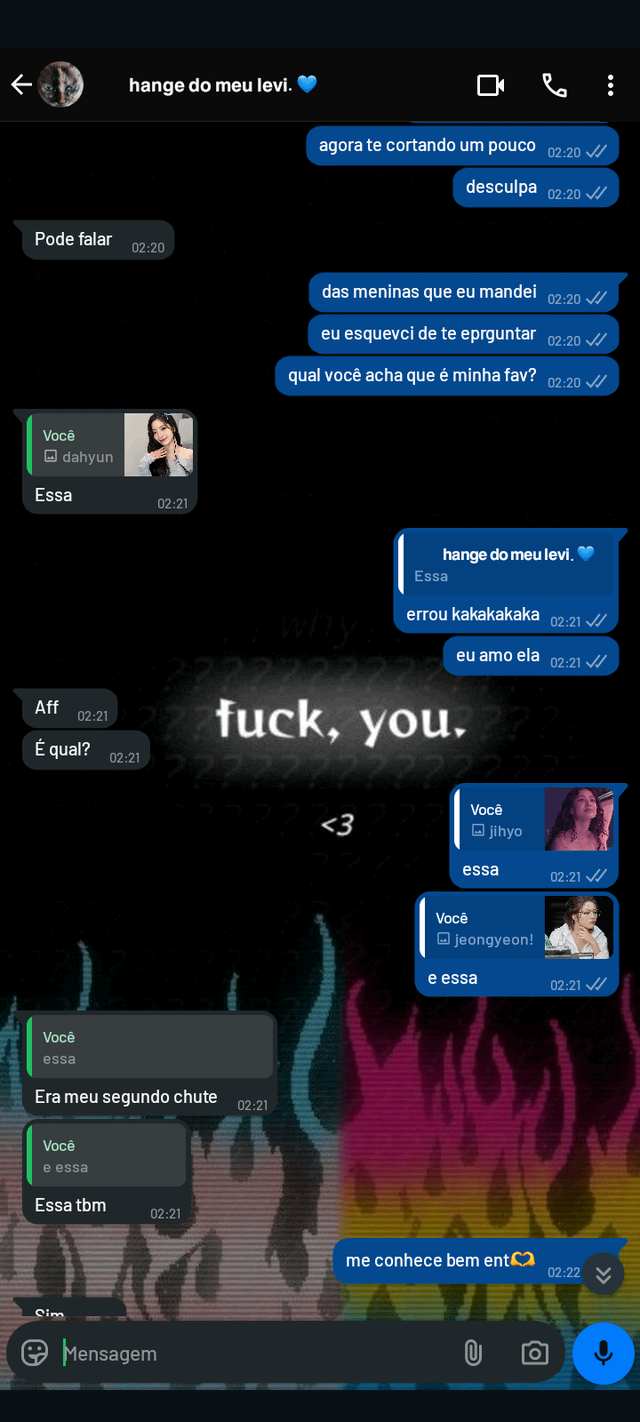Go back to the chat list
Viewport: 640px width, 1422px height.
pos(22,85)
